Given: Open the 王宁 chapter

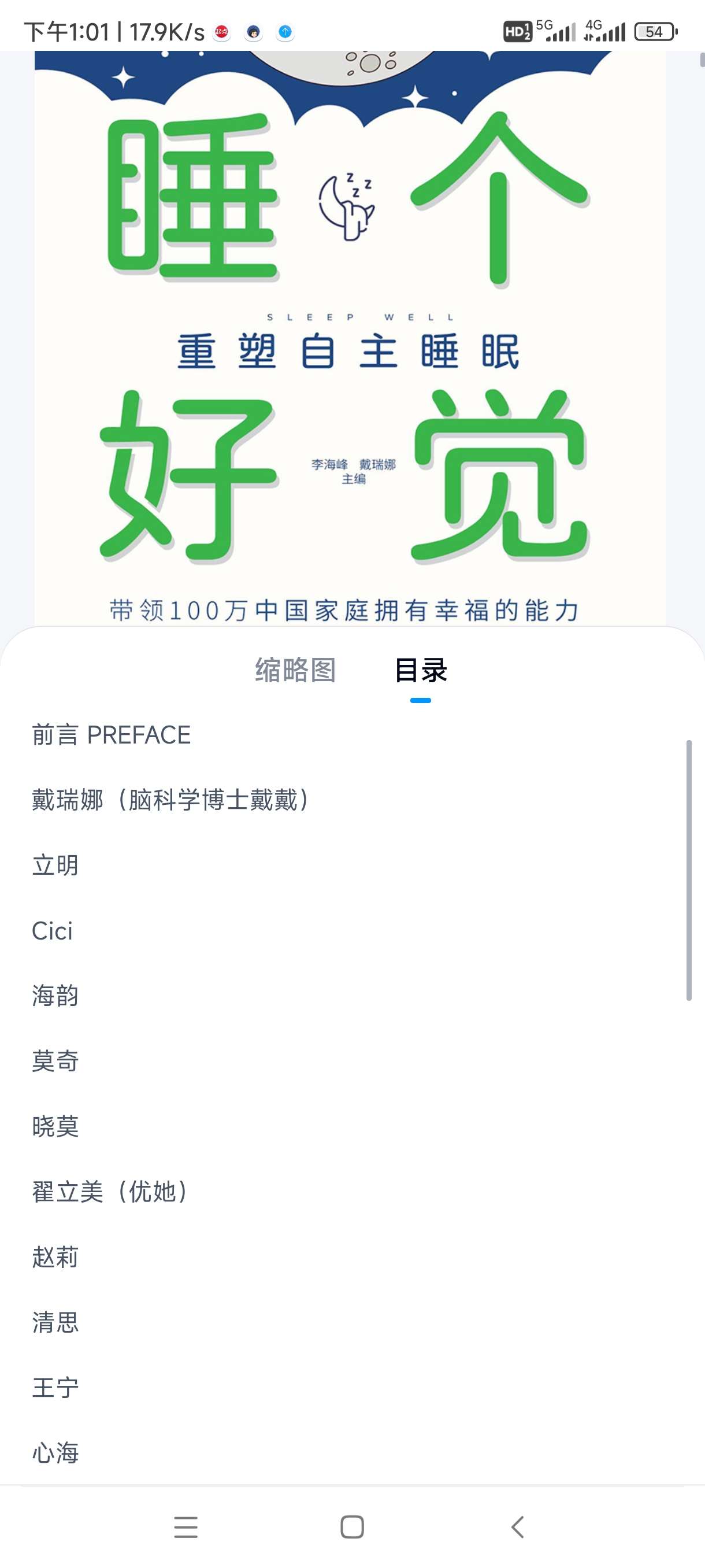Looking at the screenshot, I should (x=55, y=1386).
